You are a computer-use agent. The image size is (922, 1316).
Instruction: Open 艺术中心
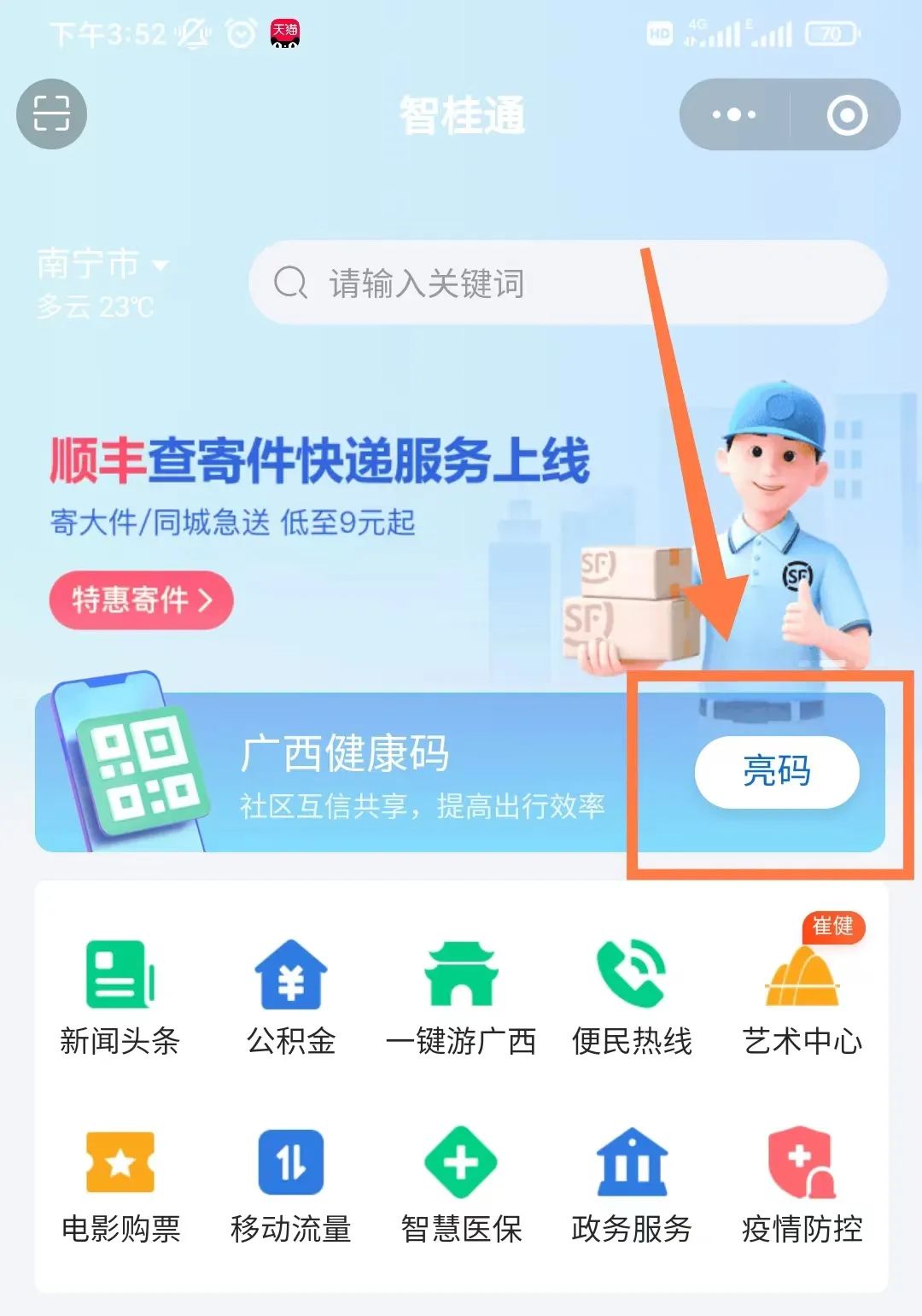point(802,997)
